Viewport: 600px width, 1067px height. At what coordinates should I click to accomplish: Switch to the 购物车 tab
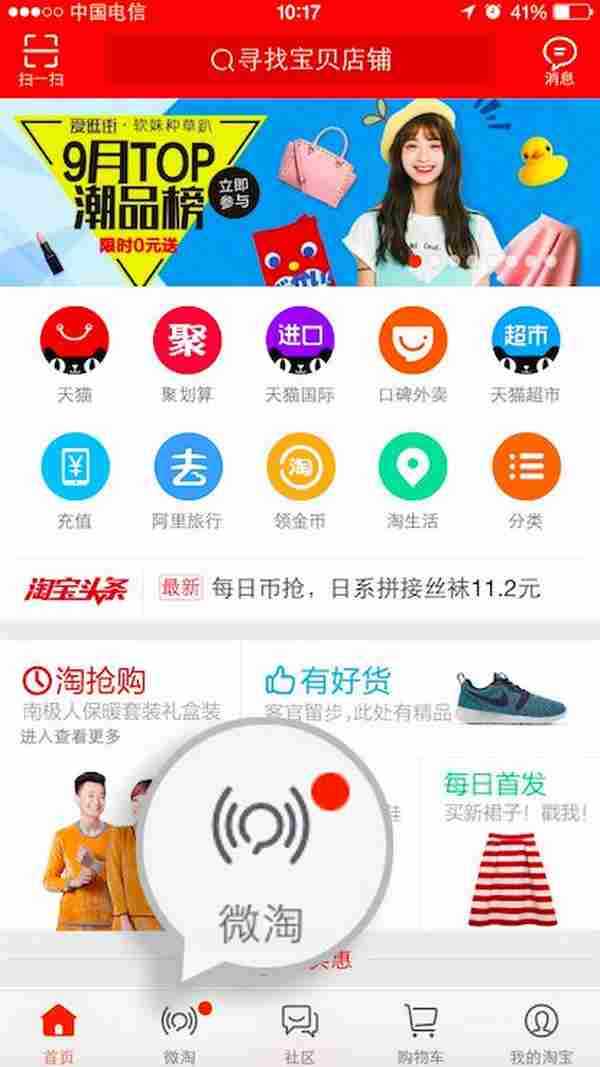coord(421,1032)
